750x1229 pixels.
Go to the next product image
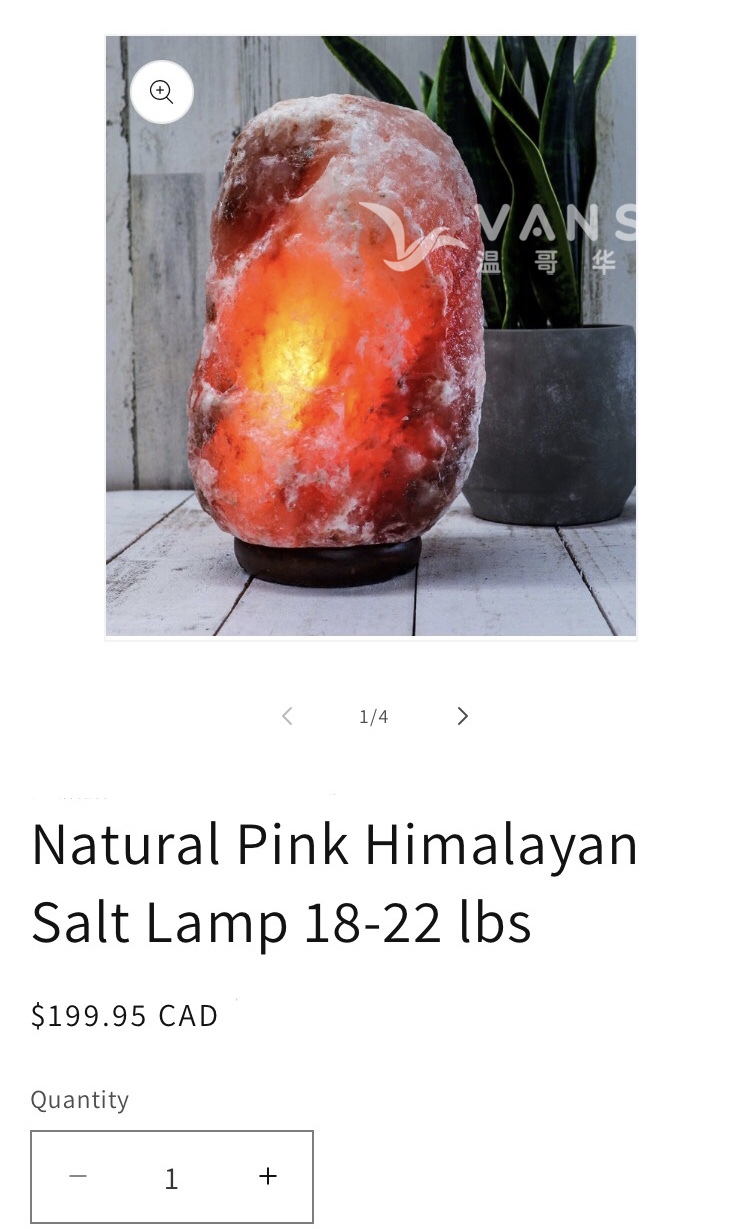pyautogui.click(x=462, y=716)
